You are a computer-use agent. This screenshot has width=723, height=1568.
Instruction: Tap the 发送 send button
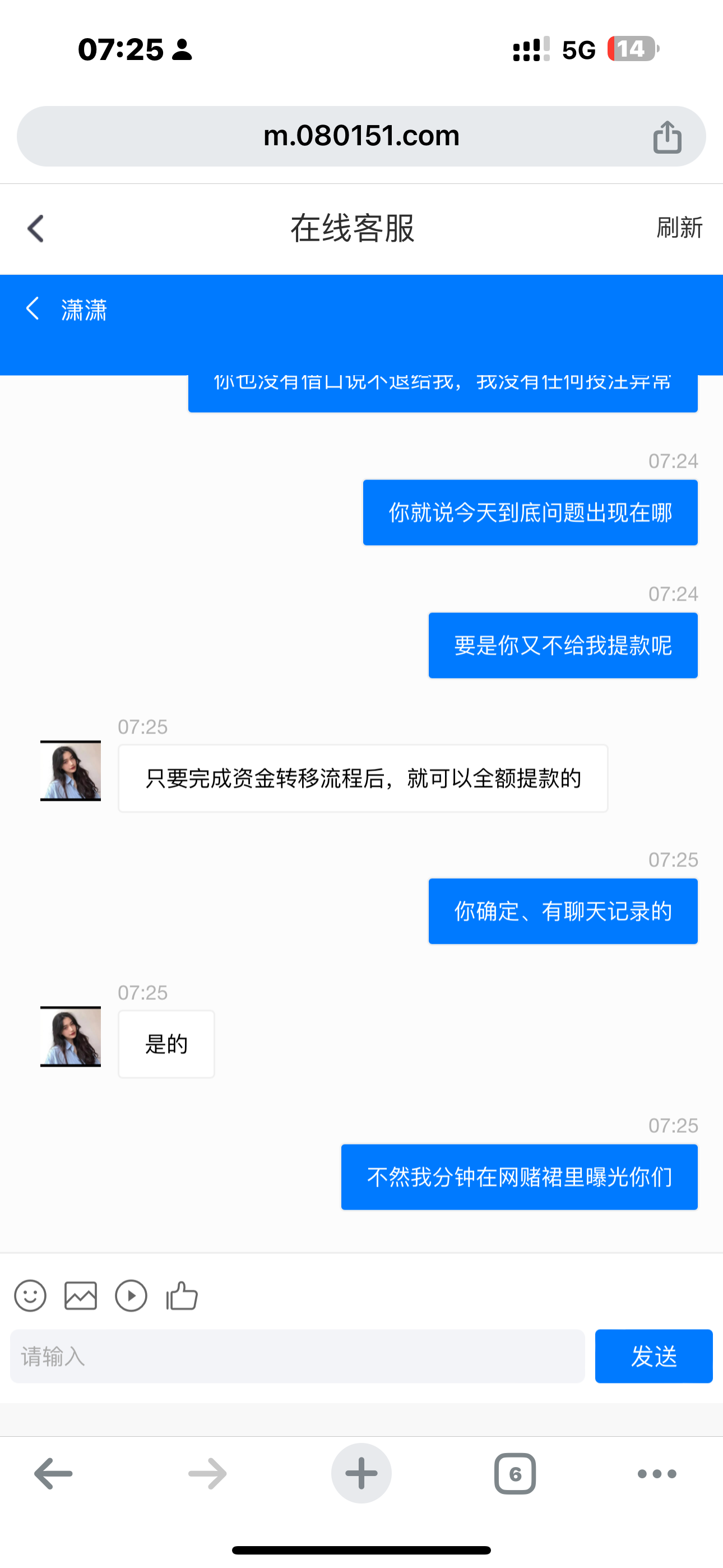pyautogui.click(x=653, y=1356)
